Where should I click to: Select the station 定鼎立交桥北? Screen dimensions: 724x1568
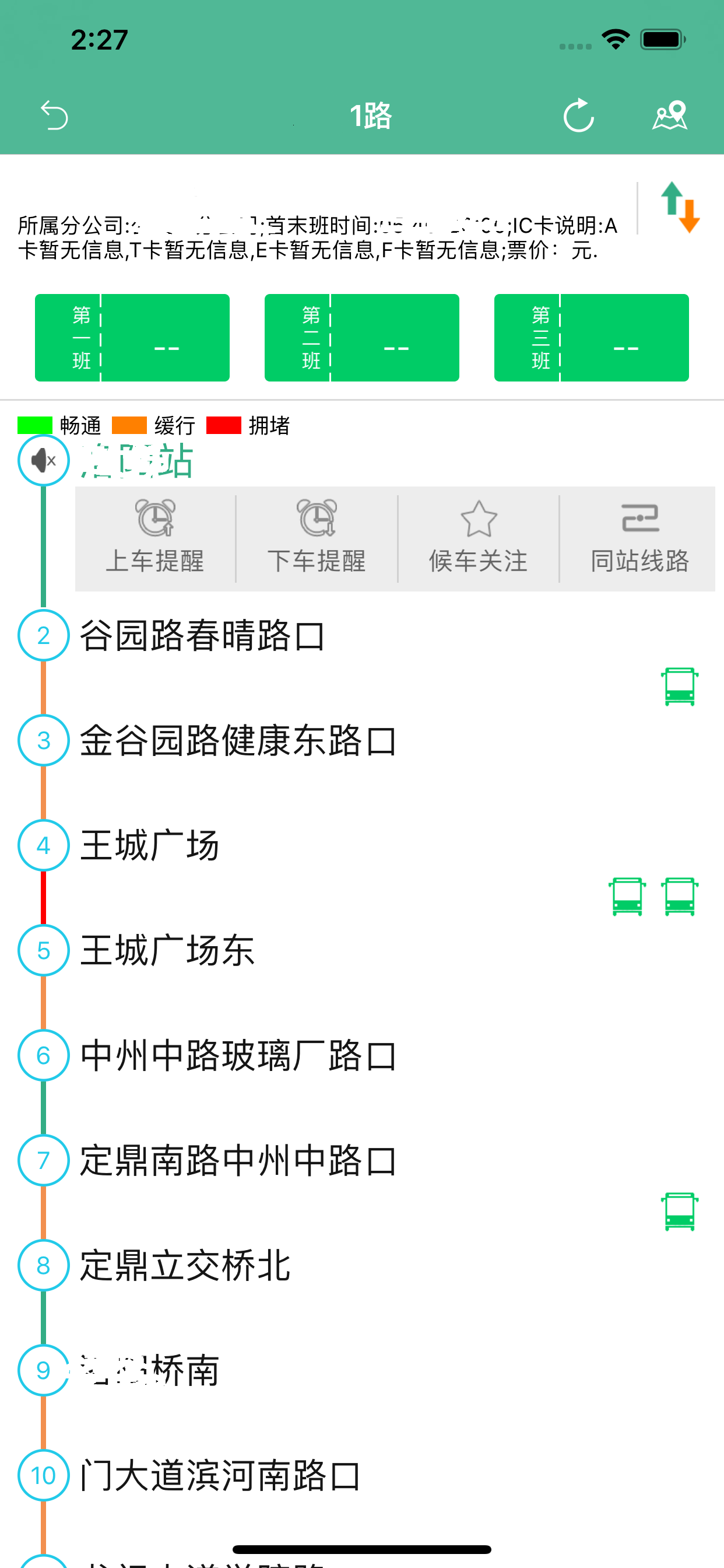pyautogui.click(x=185, y=1266)
